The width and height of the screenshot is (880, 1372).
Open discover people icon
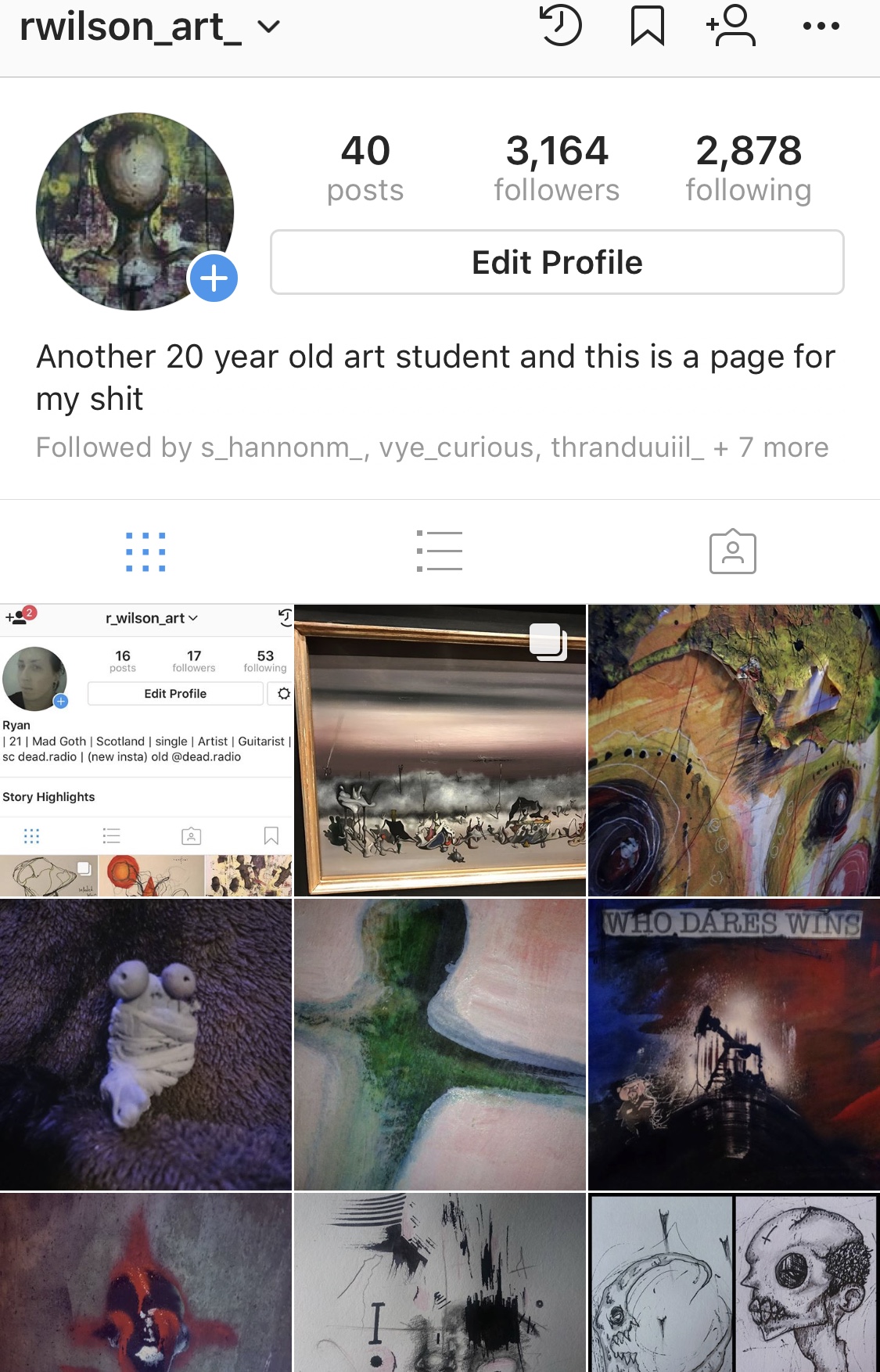point(731,26)
